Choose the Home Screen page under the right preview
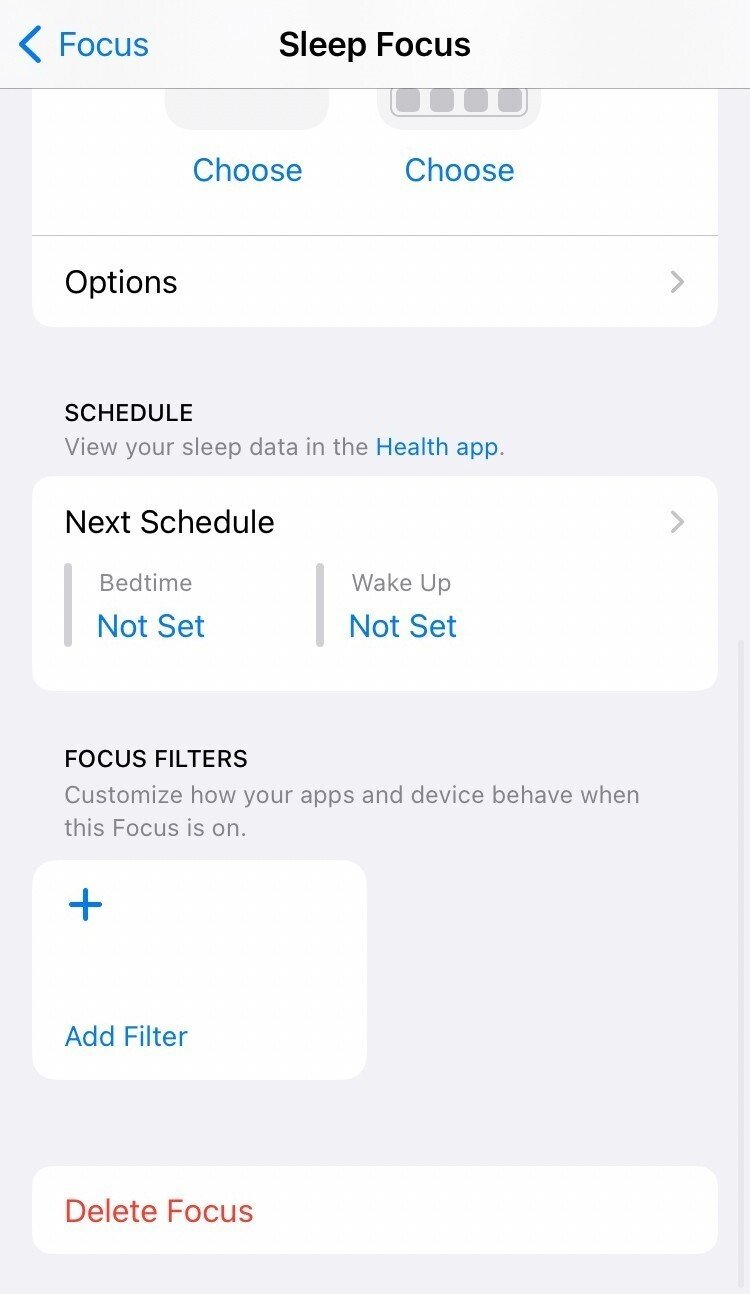750x1294 pixels. [459, 170]
